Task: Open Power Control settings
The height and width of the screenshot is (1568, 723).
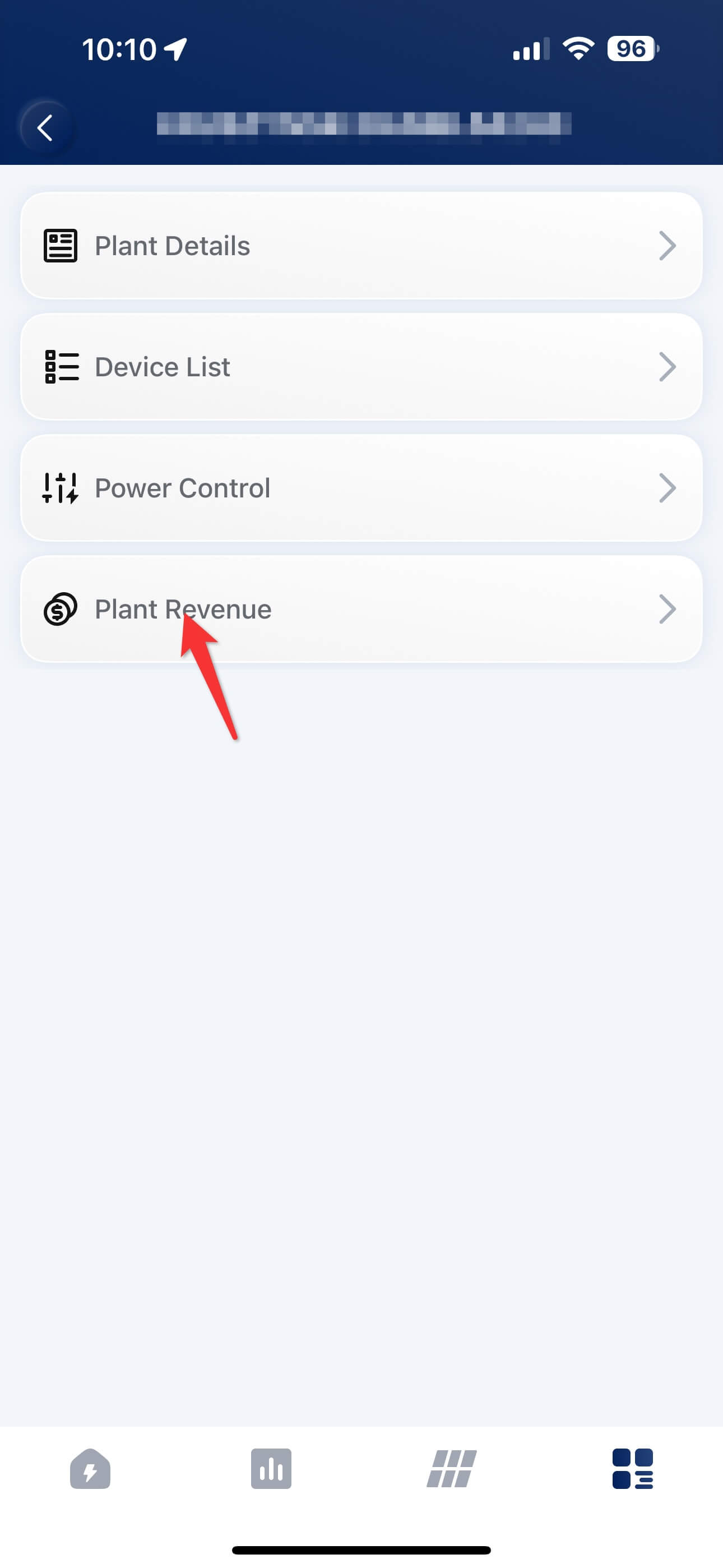Action: [x=361, y=488]
